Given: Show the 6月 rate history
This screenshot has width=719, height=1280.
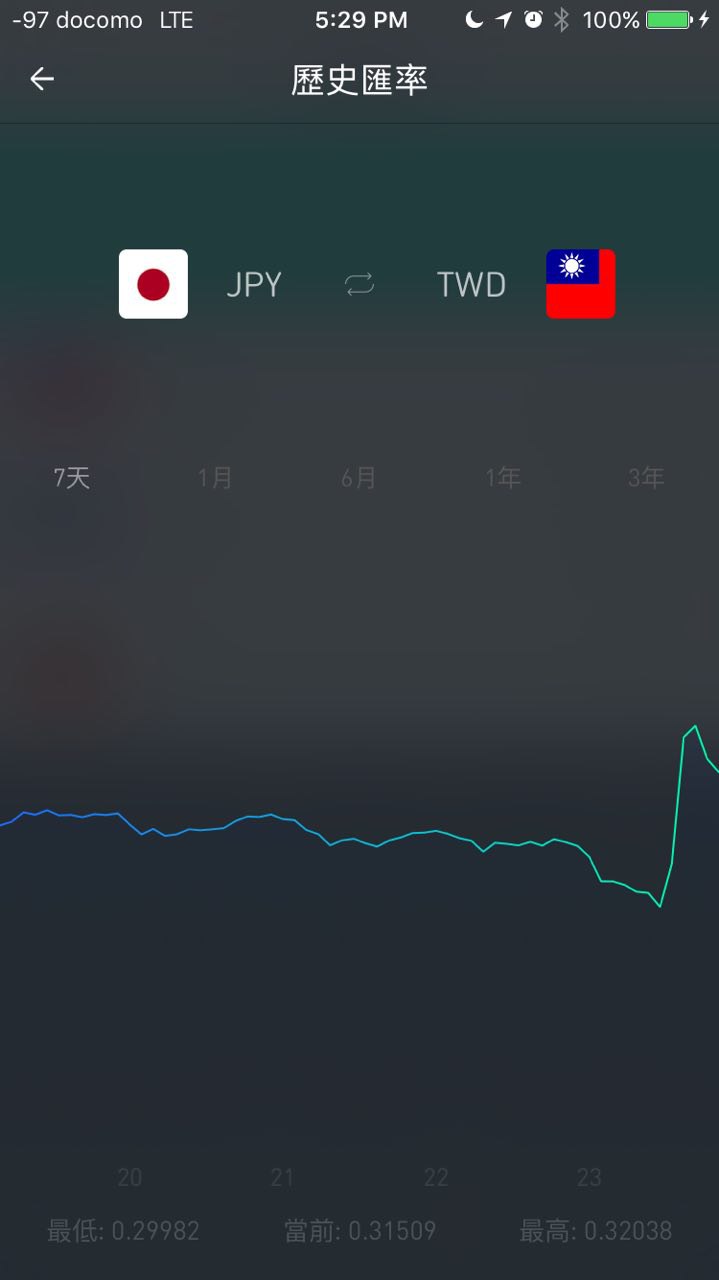Looking at the screenshot, I should pos(359,478).
